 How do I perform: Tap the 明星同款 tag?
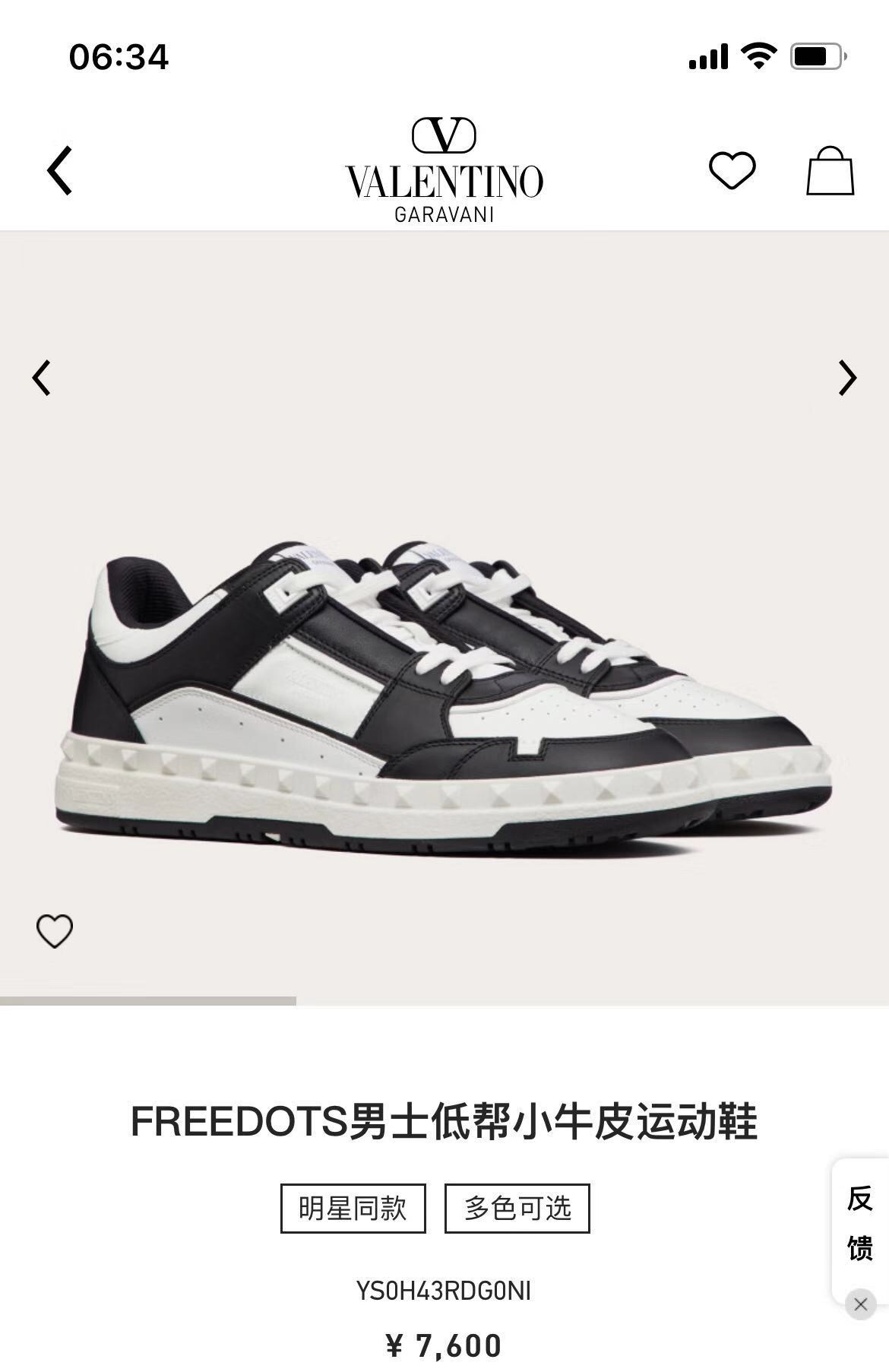[x=353, y=1208]
